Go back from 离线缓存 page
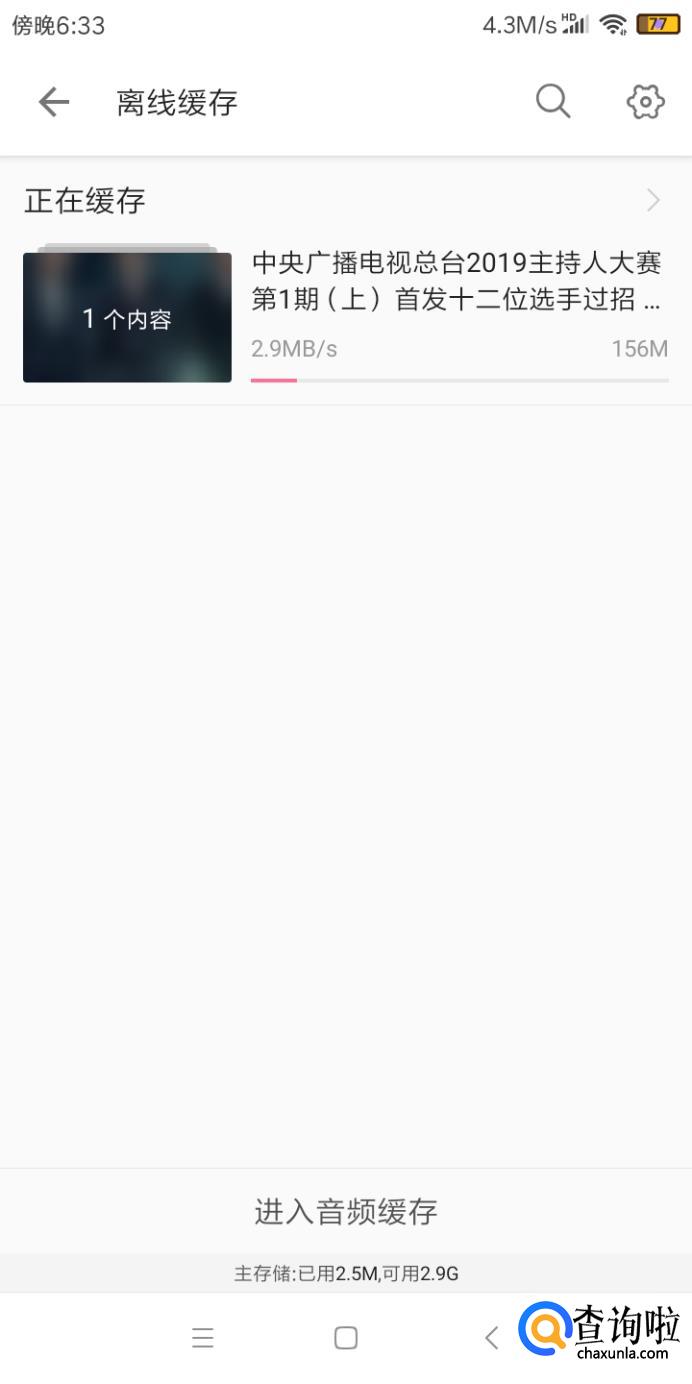This screenshot has height=1384, width=692. pyautogui.click(x=54, y=102)
